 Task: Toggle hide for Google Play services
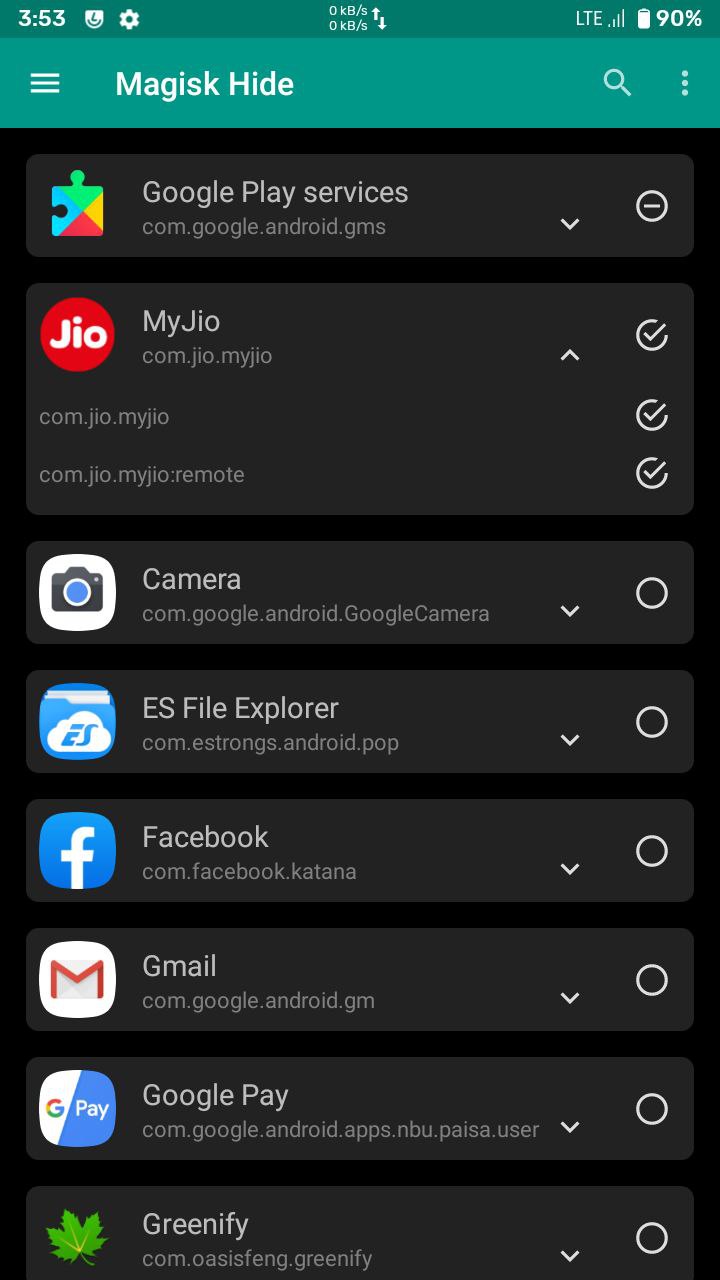click(x=652, y=206)
